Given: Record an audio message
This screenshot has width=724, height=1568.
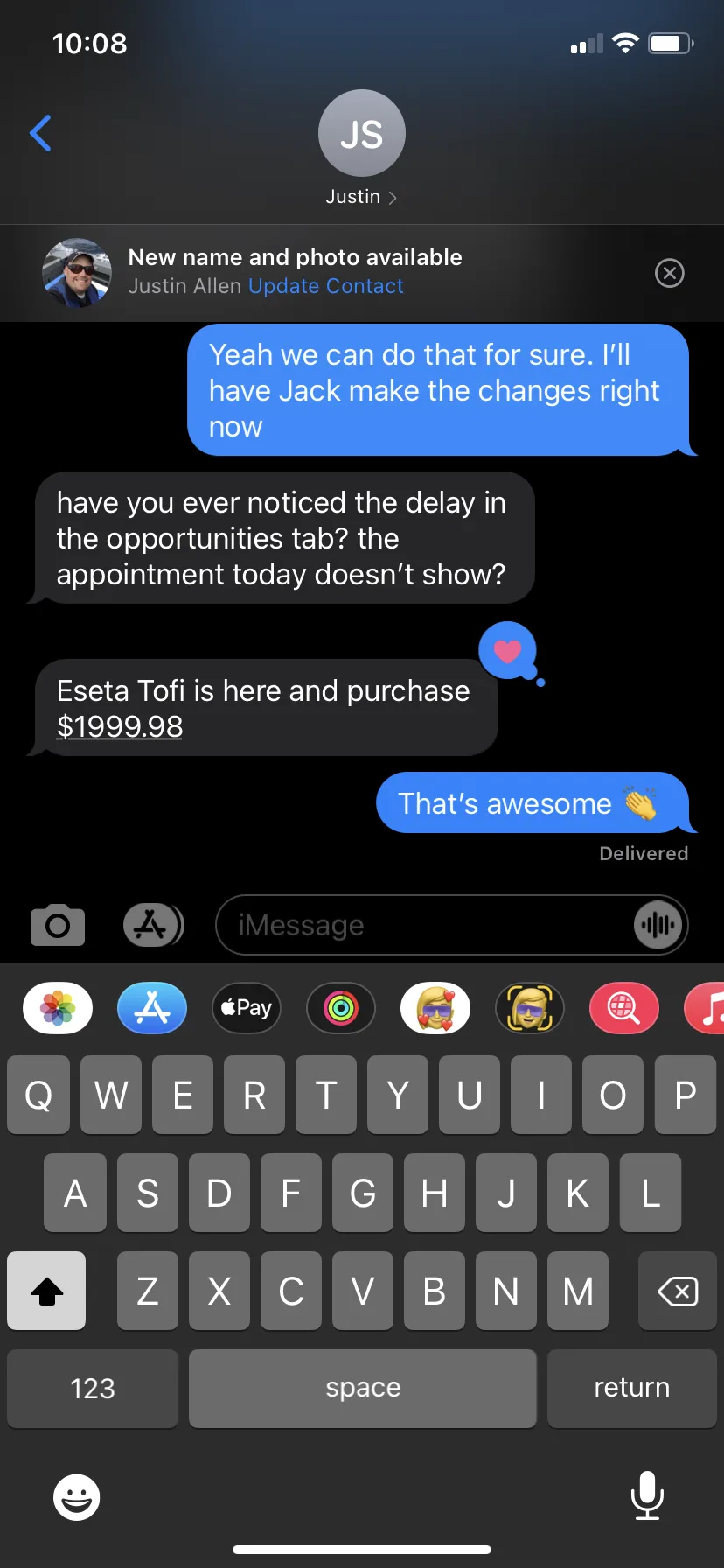Looking at the screenshot, I should [x=658, y=925].
